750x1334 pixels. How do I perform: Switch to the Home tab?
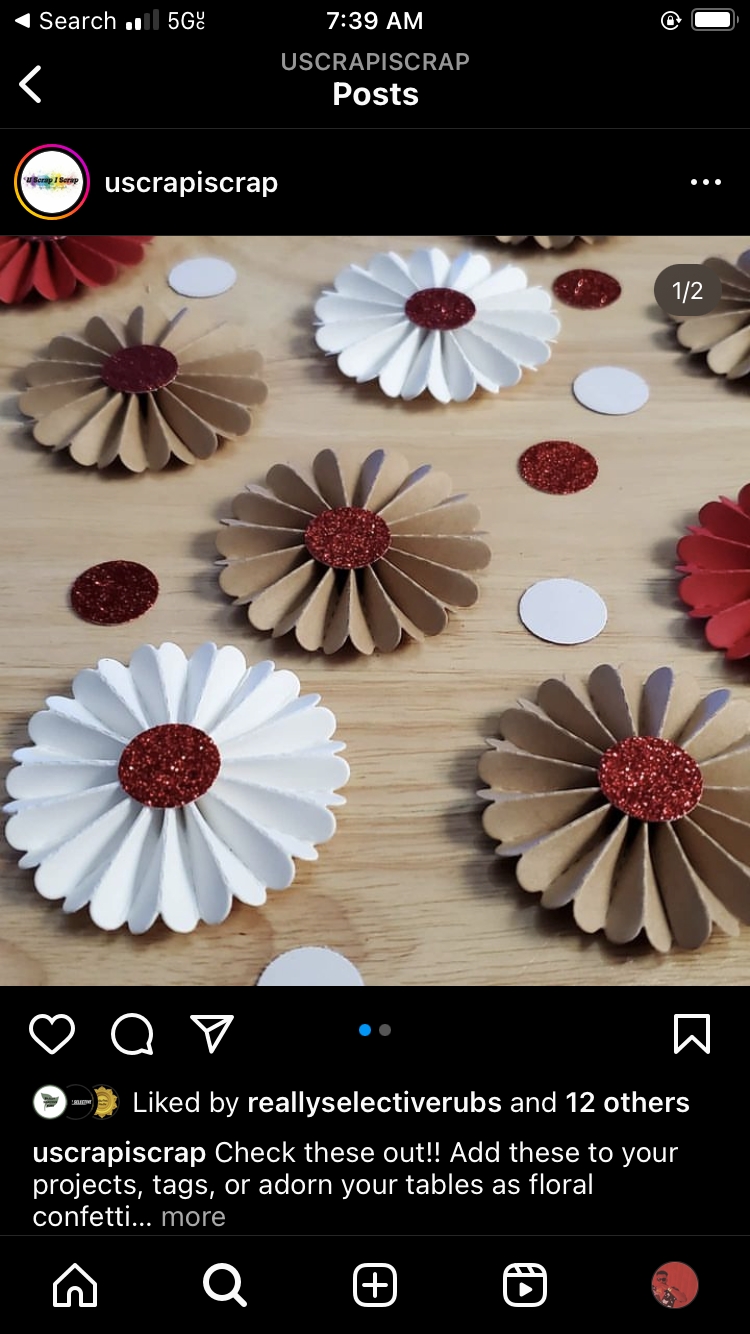pos(75,1285)
